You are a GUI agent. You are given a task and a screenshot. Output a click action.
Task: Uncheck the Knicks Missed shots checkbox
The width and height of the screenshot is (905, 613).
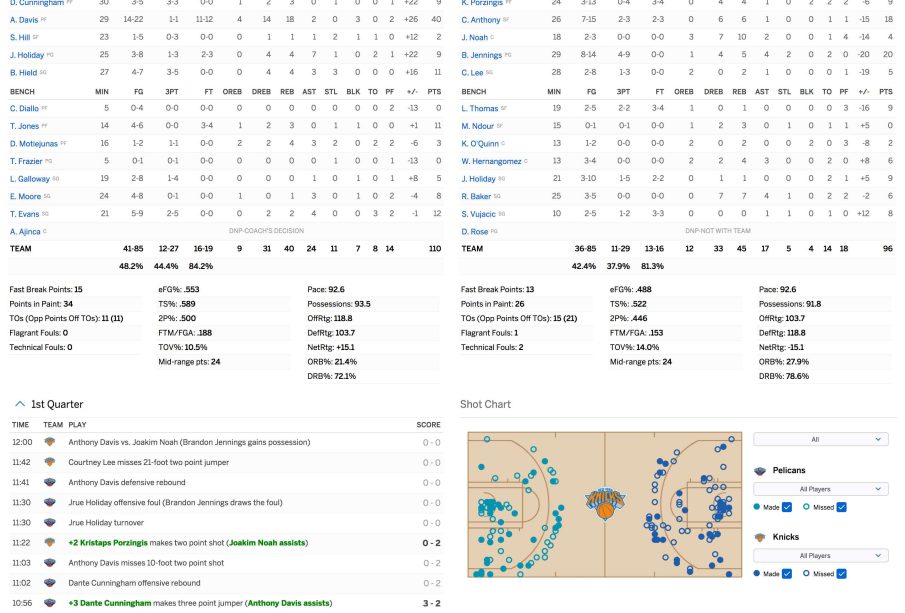point(840,573)
